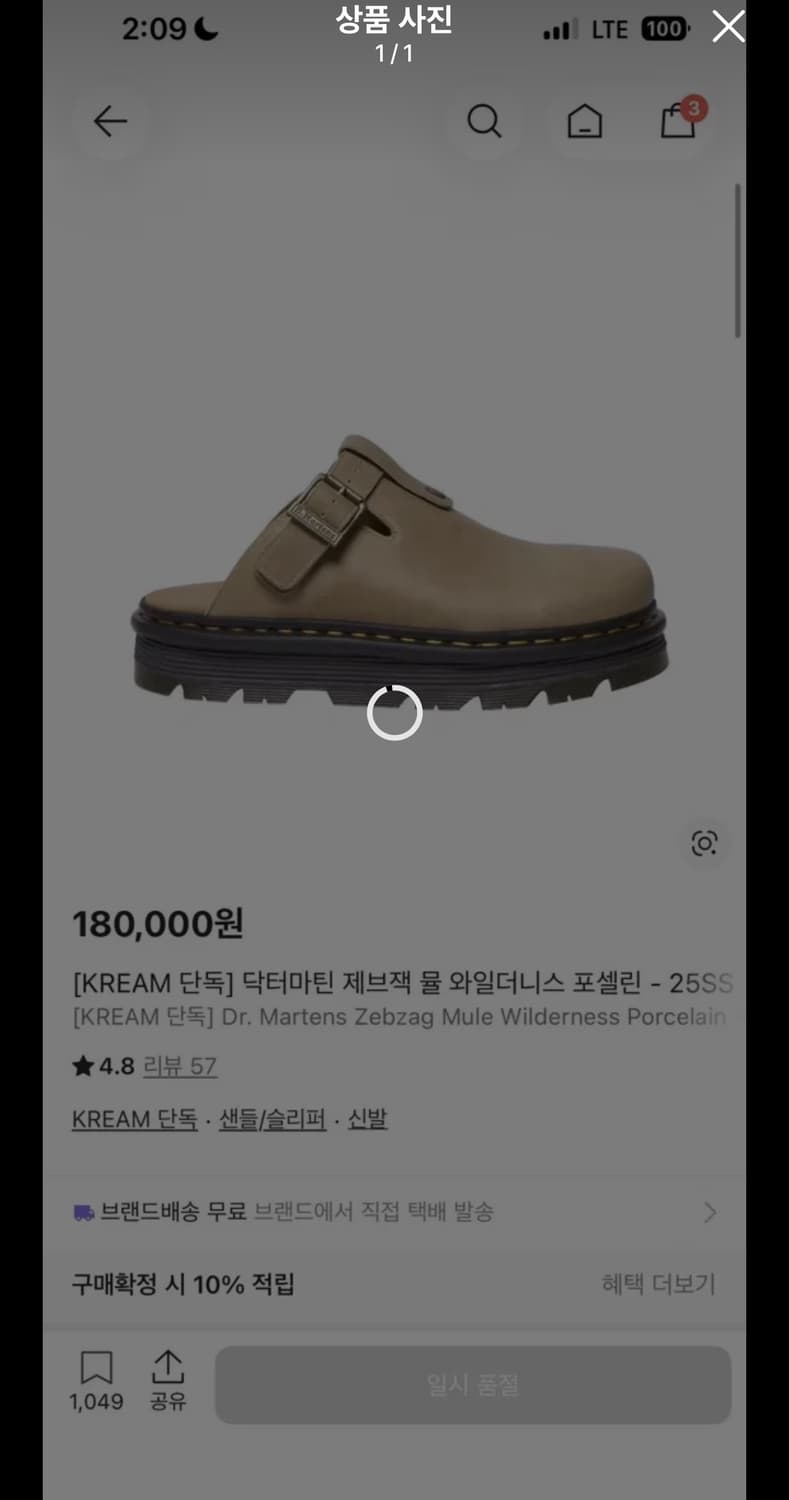
Task: Tap the home icon
Action: click(584, 121)
